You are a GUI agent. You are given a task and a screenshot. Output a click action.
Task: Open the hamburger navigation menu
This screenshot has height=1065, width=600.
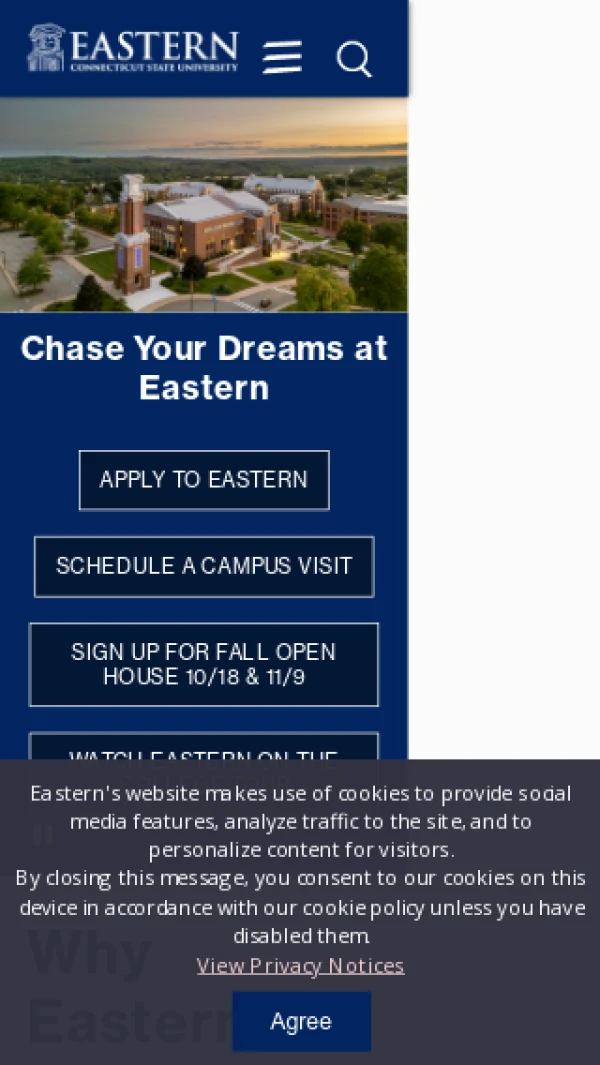click(282, 57)
